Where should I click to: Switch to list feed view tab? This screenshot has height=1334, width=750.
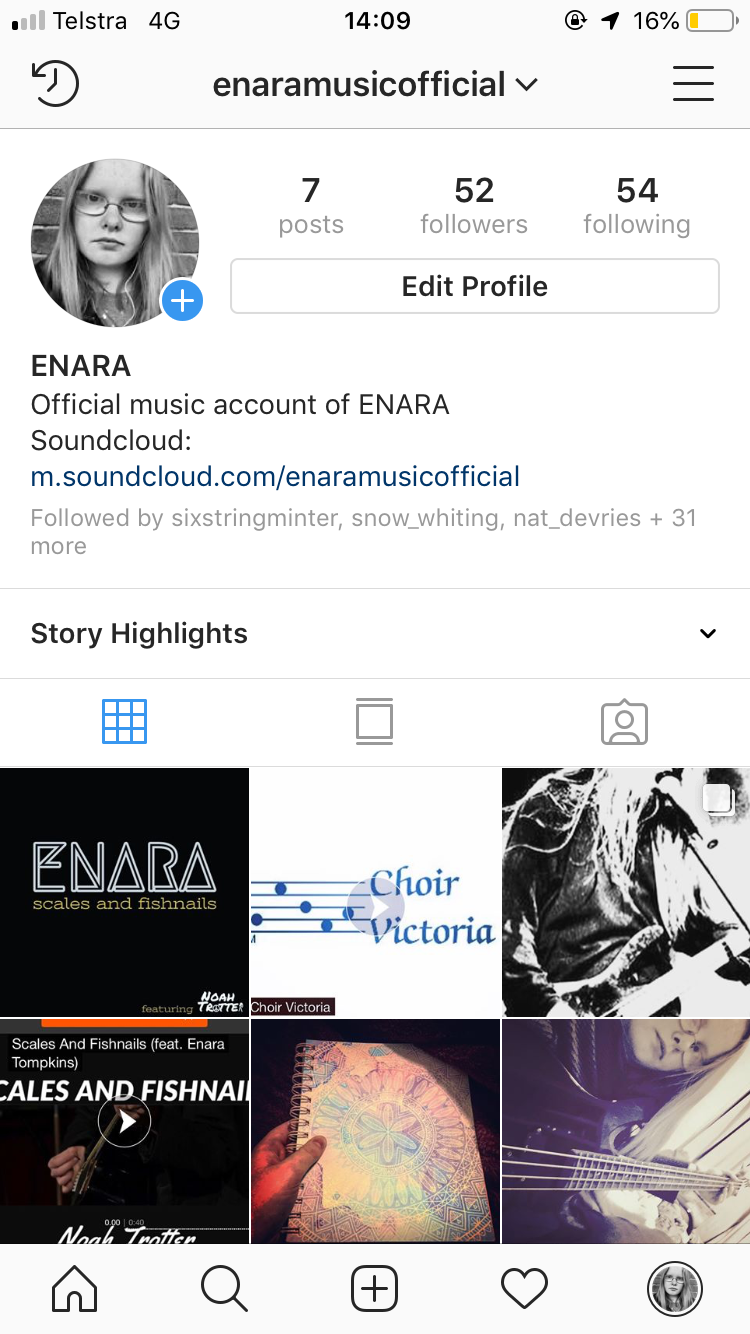[x=374, y=722]
